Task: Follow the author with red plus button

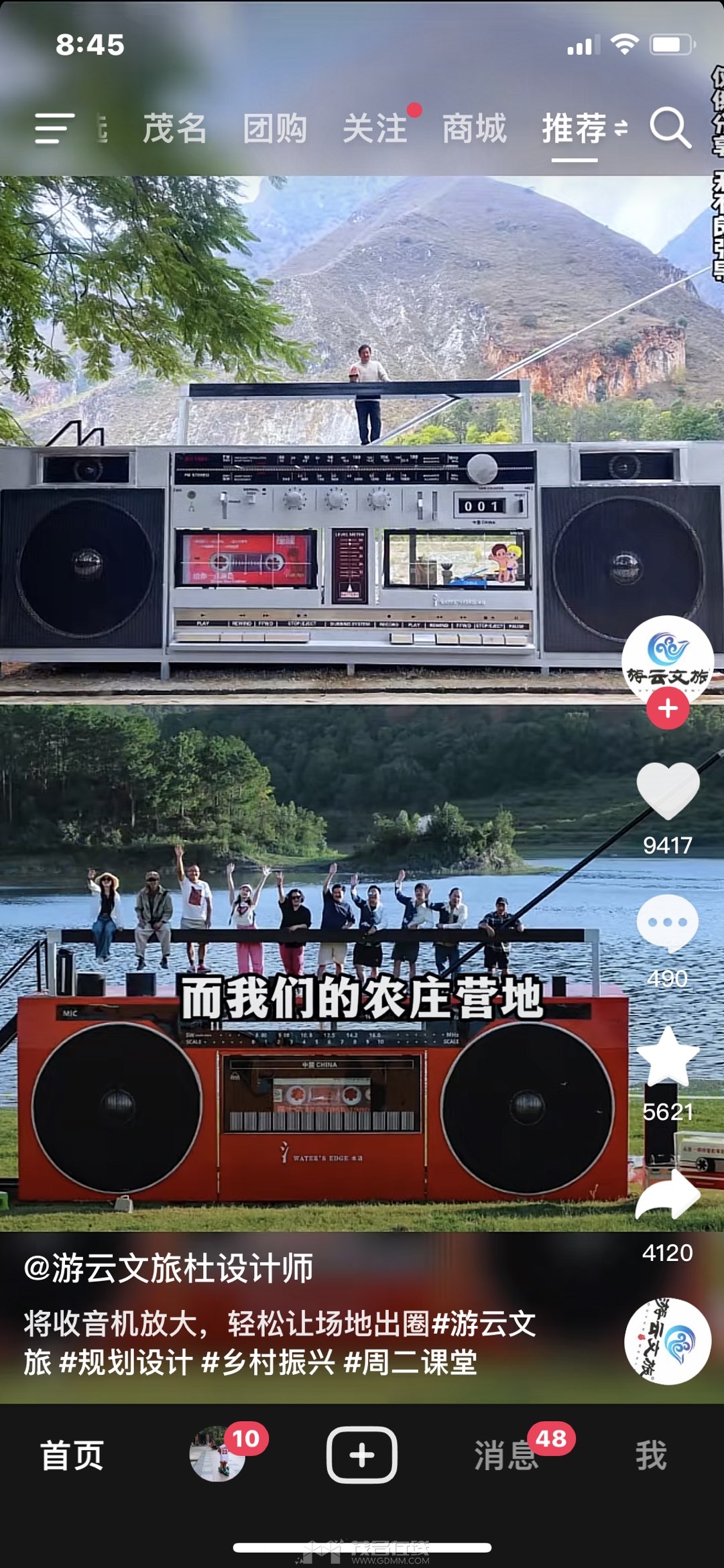Action: [668, 709]
